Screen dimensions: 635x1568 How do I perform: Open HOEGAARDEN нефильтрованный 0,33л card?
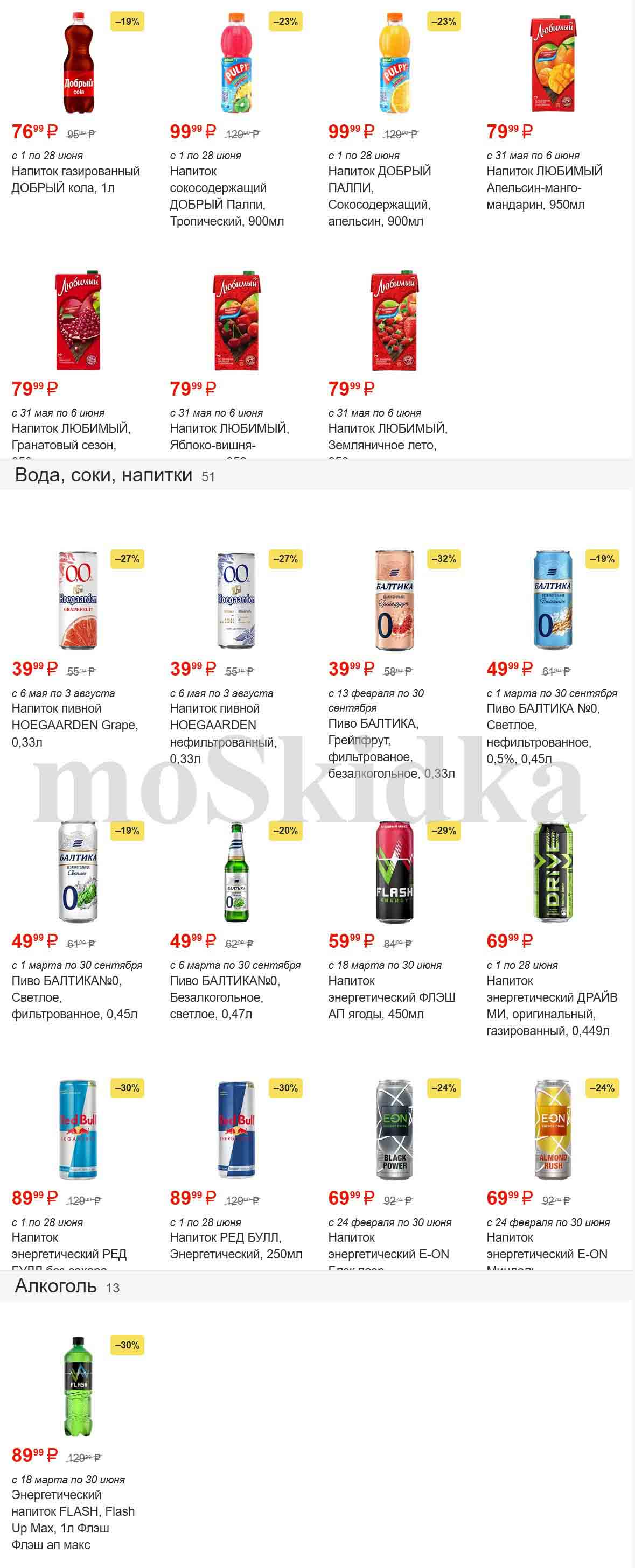pyautogui.click(x=236, y=600)
